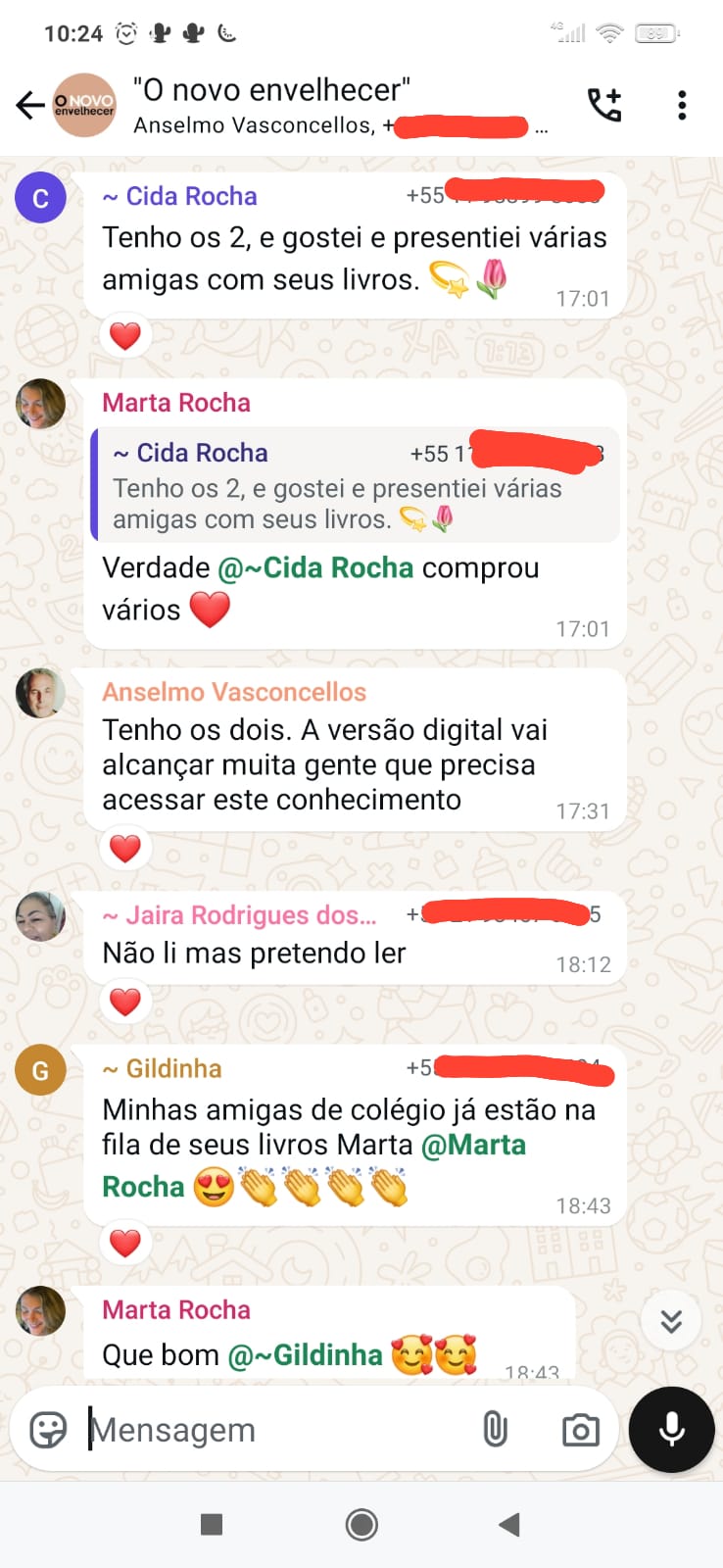Viewport: 723px width, 1568px height.
Task: Open Cida Rocha's avatar
Action: point(40,198)
